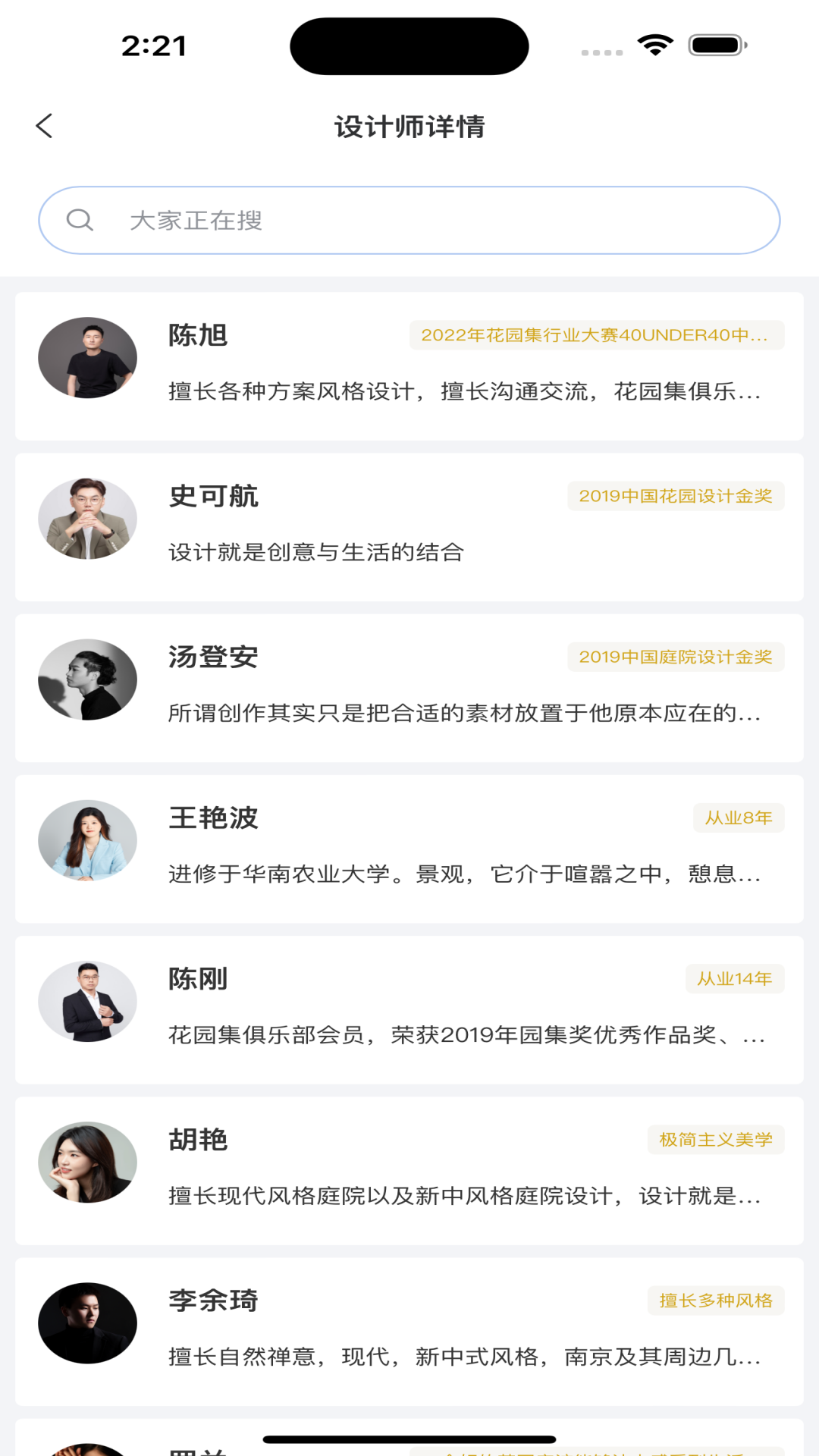Image resolution: width=819 pixels, height=1456 pixels.
Task: Click 王艳波's profile avatar
Action: pyautogui.click(x=87, y=839)
